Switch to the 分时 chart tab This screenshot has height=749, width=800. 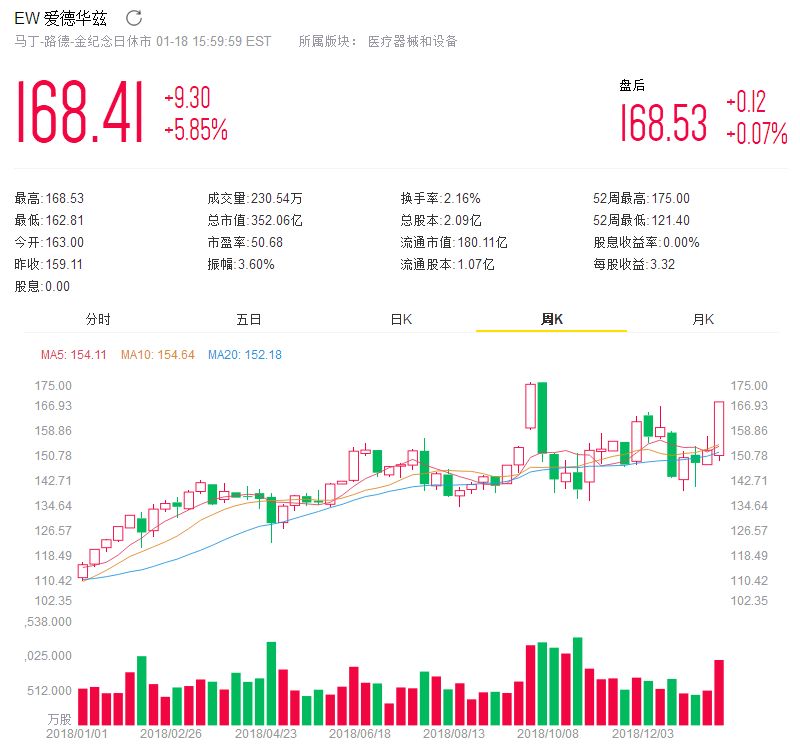[x=98, y=319]
